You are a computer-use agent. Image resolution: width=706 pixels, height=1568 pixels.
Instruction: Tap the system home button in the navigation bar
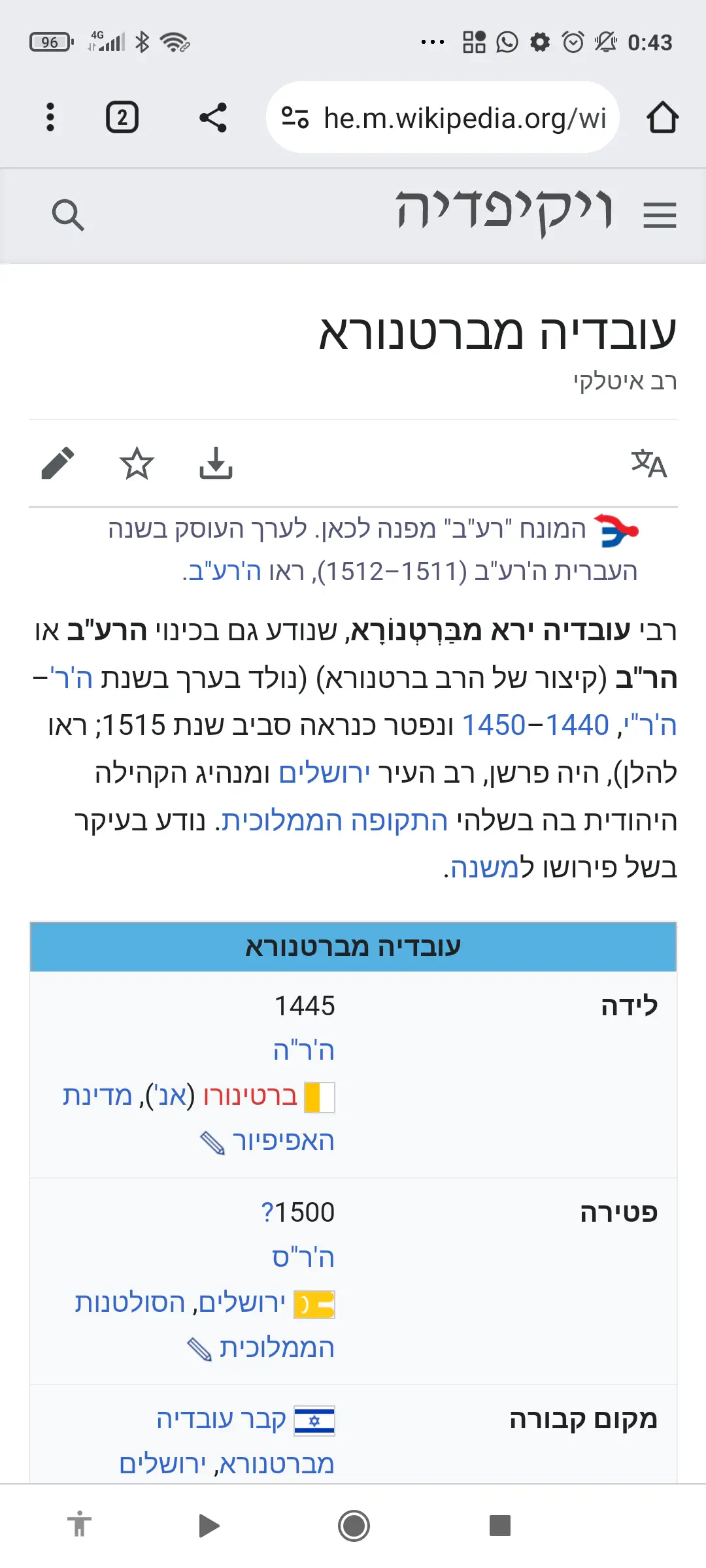click(x=354, y=1526)
